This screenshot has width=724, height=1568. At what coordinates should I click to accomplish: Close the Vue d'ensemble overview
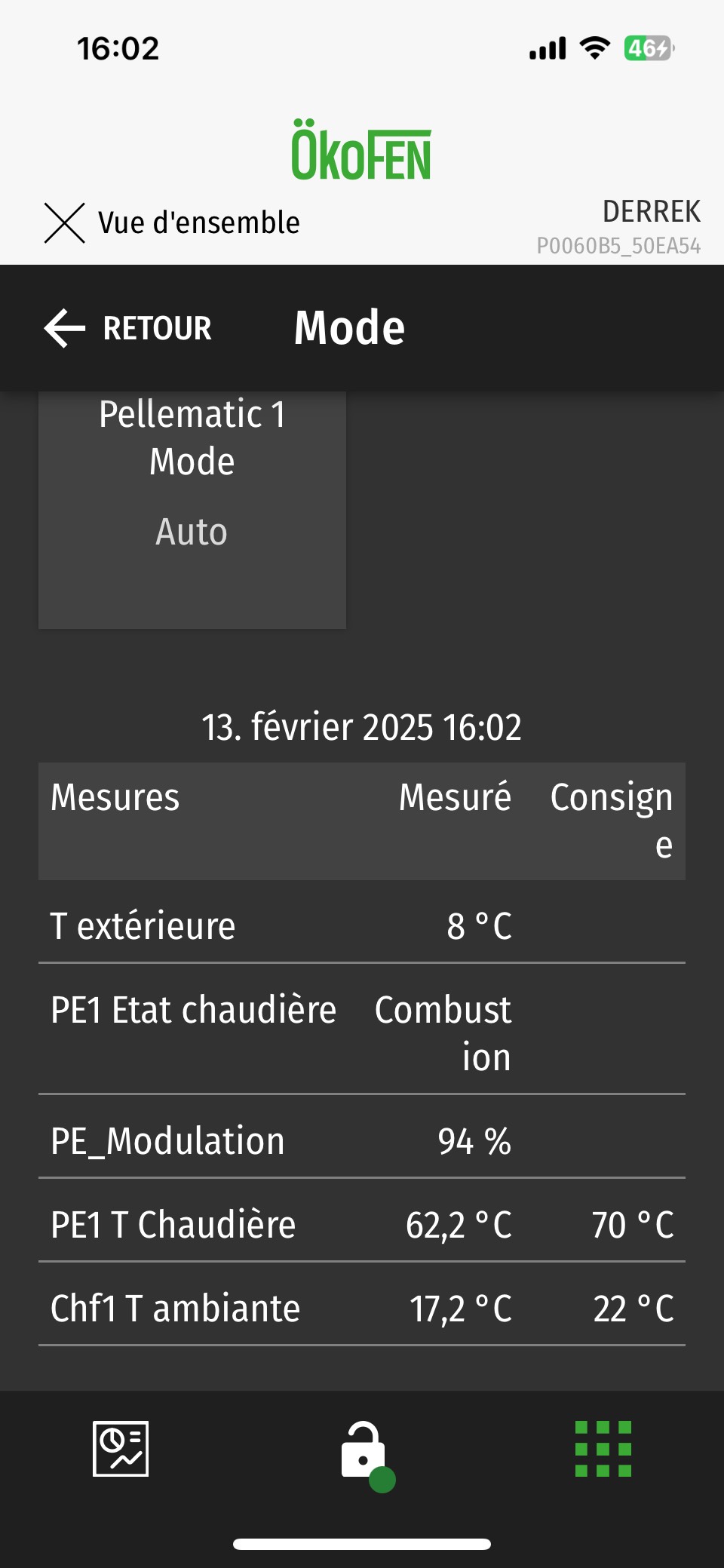pyautogui.click(x=65, y=223)
